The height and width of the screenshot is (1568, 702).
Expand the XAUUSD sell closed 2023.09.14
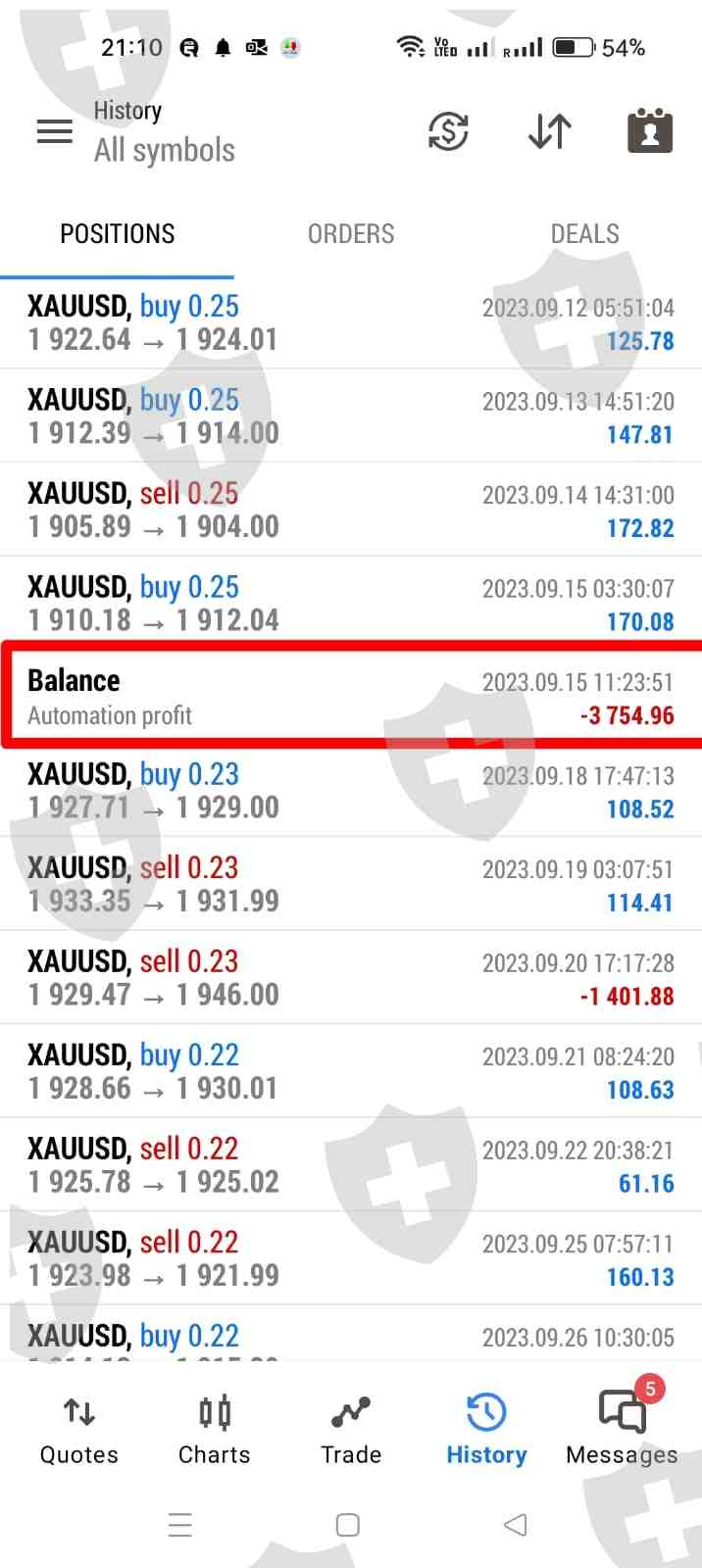coord(351,510)
